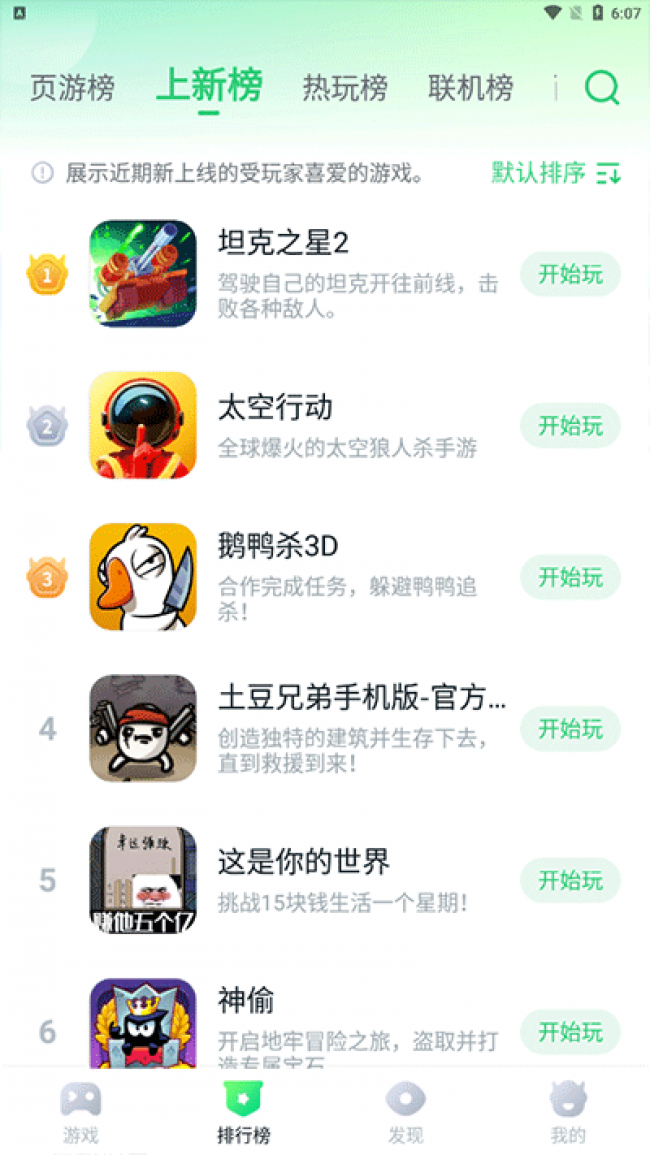The height and width of the screenshot is (1155, 650).
Task: Tap 开始玩 for 土豆兄弟手机版
Action: click(x=570, y=729)
